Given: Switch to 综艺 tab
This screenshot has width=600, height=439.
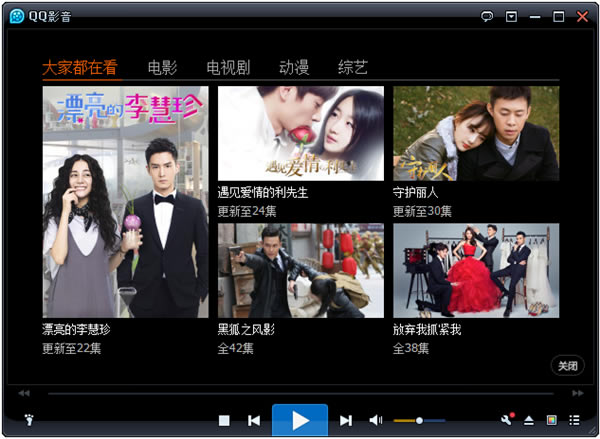Looking at the screenshot, I should tap(353, 68).
